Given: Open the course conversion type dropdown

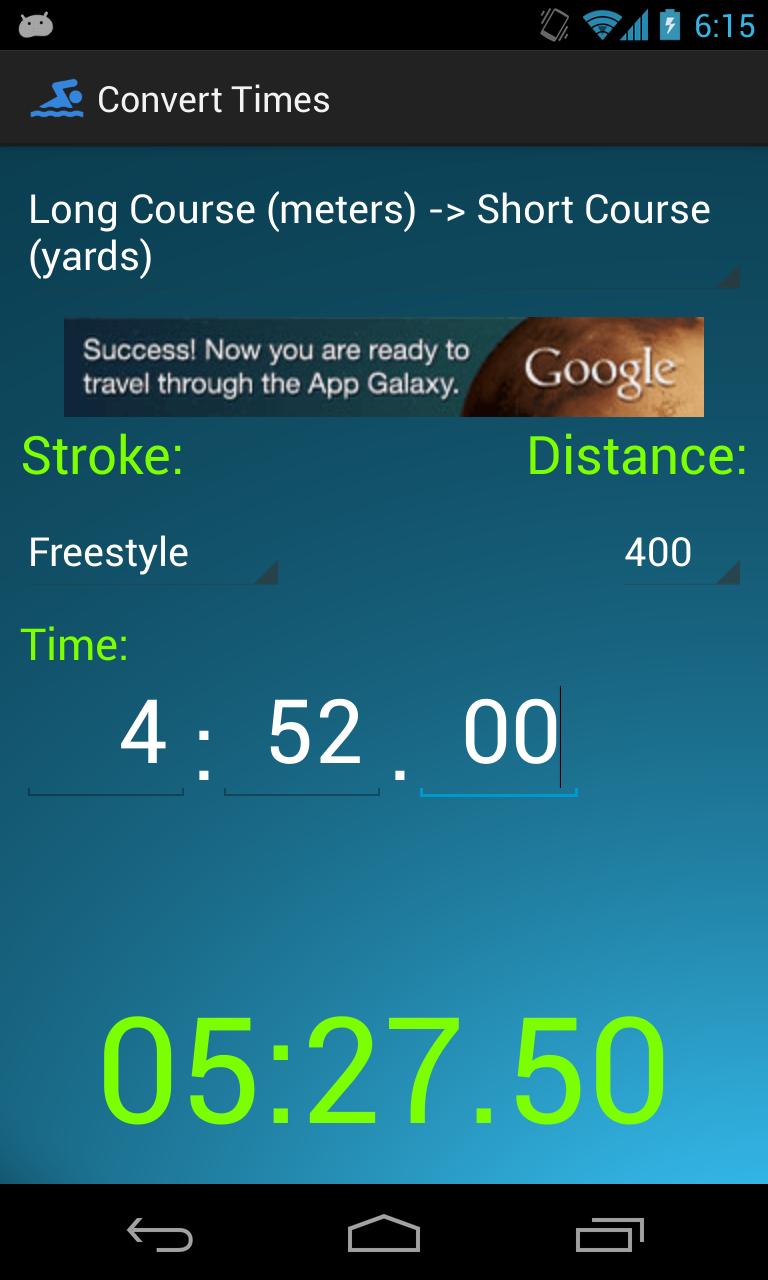Looking at the screenshot, I should point(384,234).
